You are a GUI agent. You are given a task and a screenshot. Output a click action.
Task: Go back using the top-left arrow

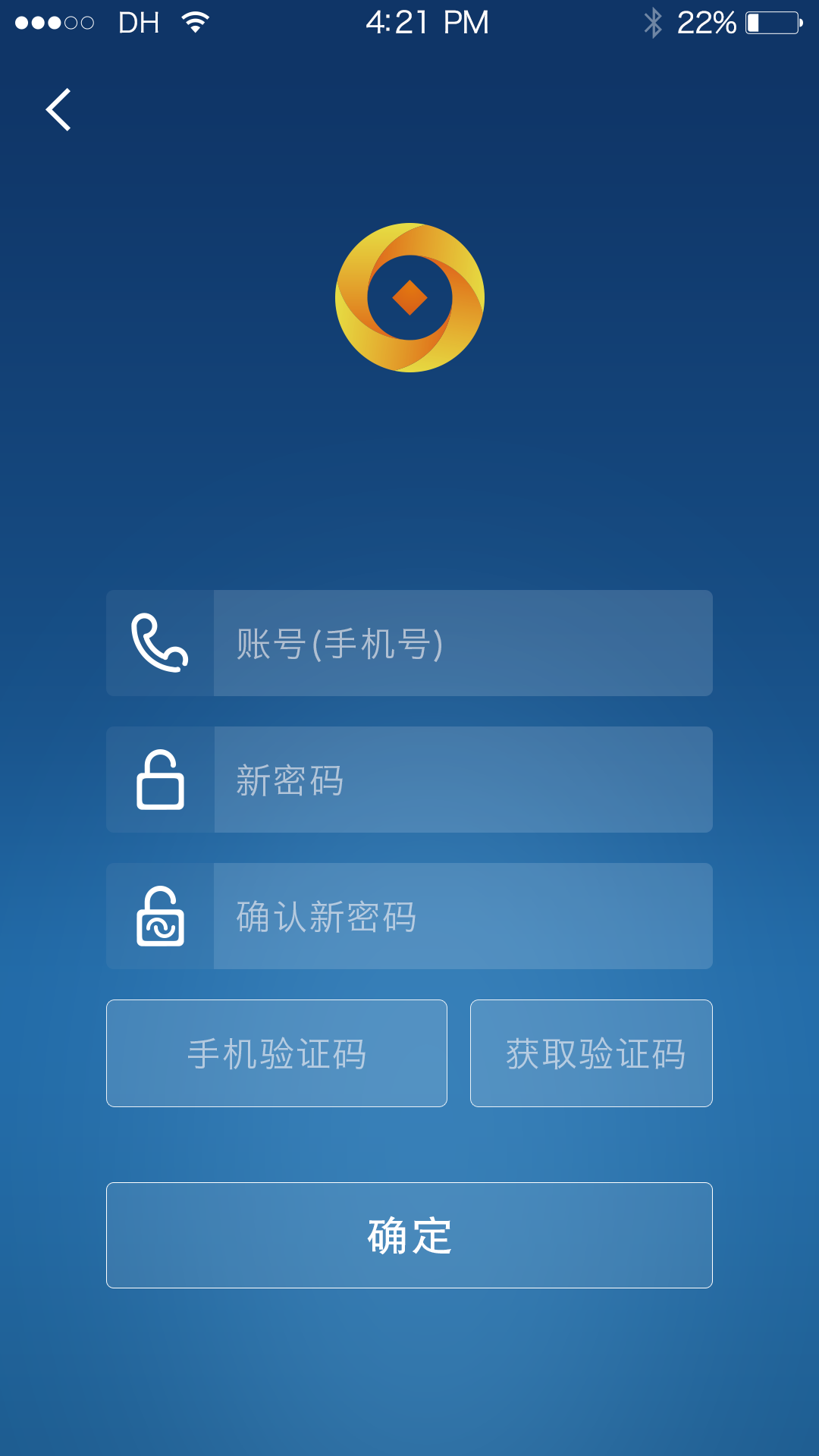click(58, 110)
